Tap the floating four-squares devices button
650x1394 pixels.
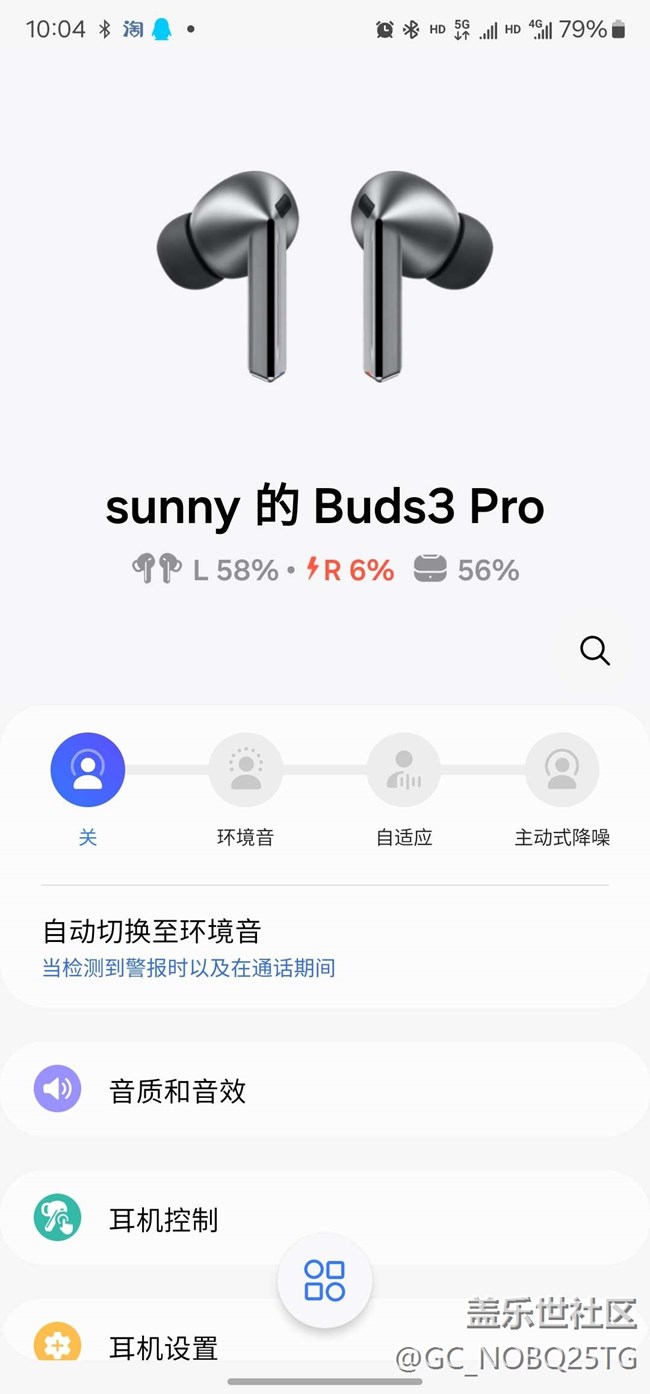click(x=325, y=1280)
